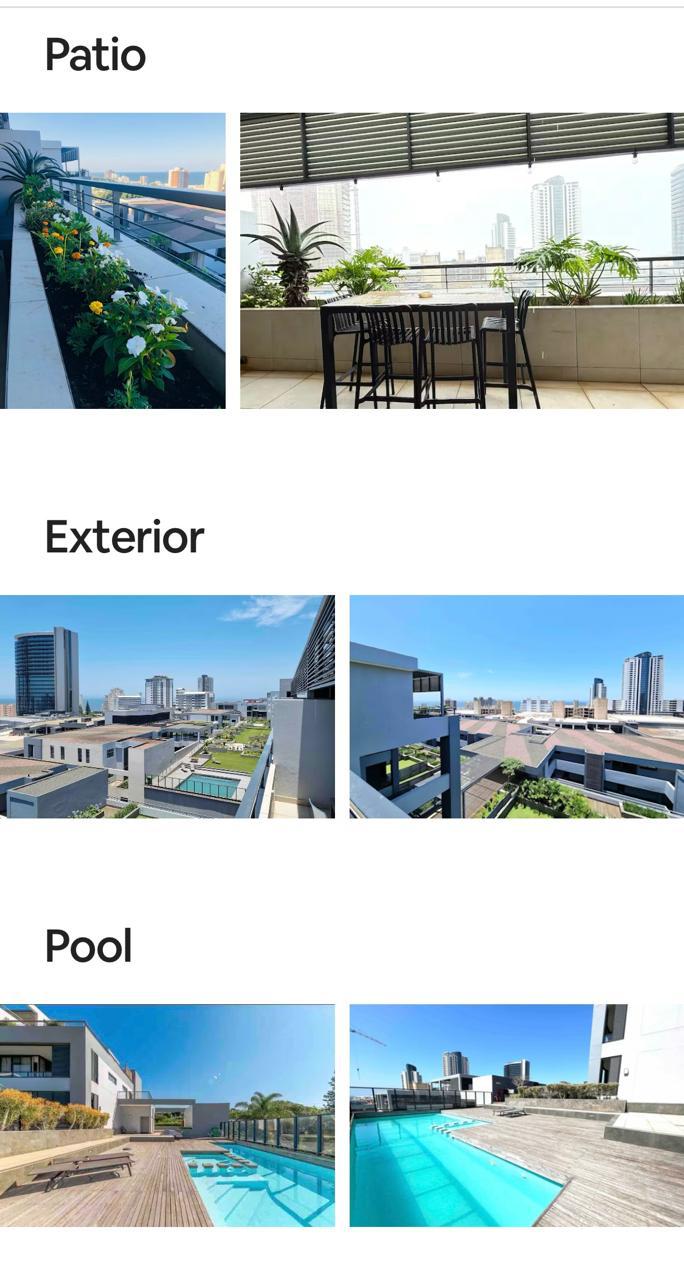View the Exterior photo with the curved tower
The height and width of the screenshot is (1280, 684).
167,707
